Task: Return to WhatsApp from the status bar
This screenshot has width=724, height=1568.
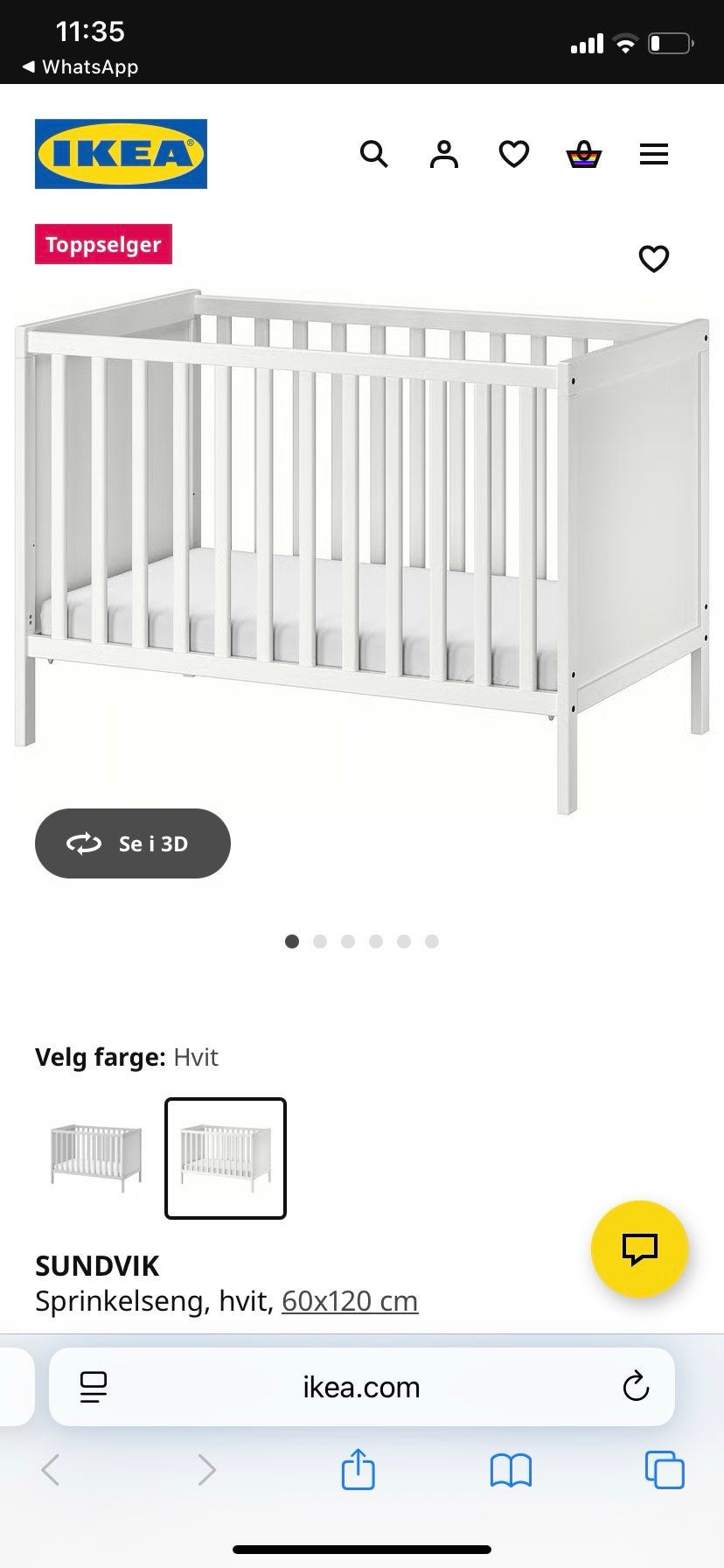Action: [x=80, y=66]
